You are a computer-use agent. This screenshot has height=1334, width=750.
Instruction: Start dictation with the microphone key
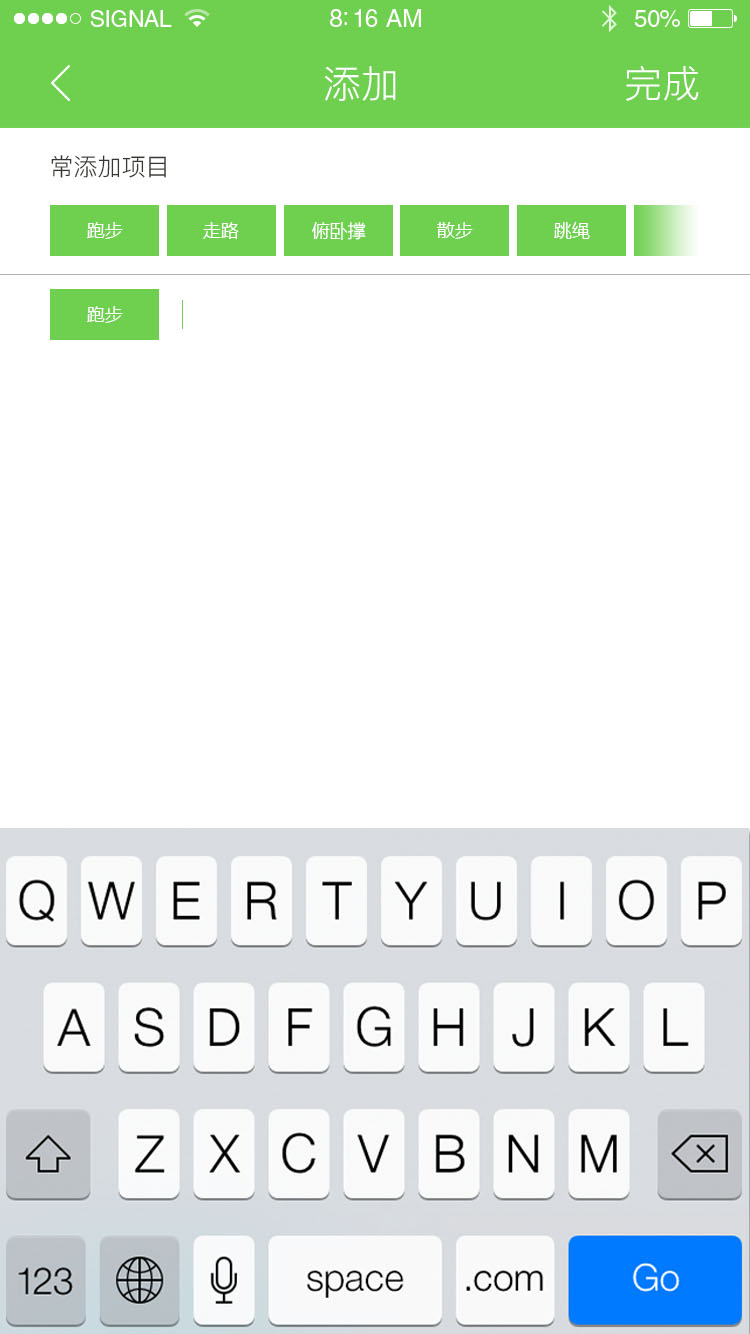(224, 1280)
